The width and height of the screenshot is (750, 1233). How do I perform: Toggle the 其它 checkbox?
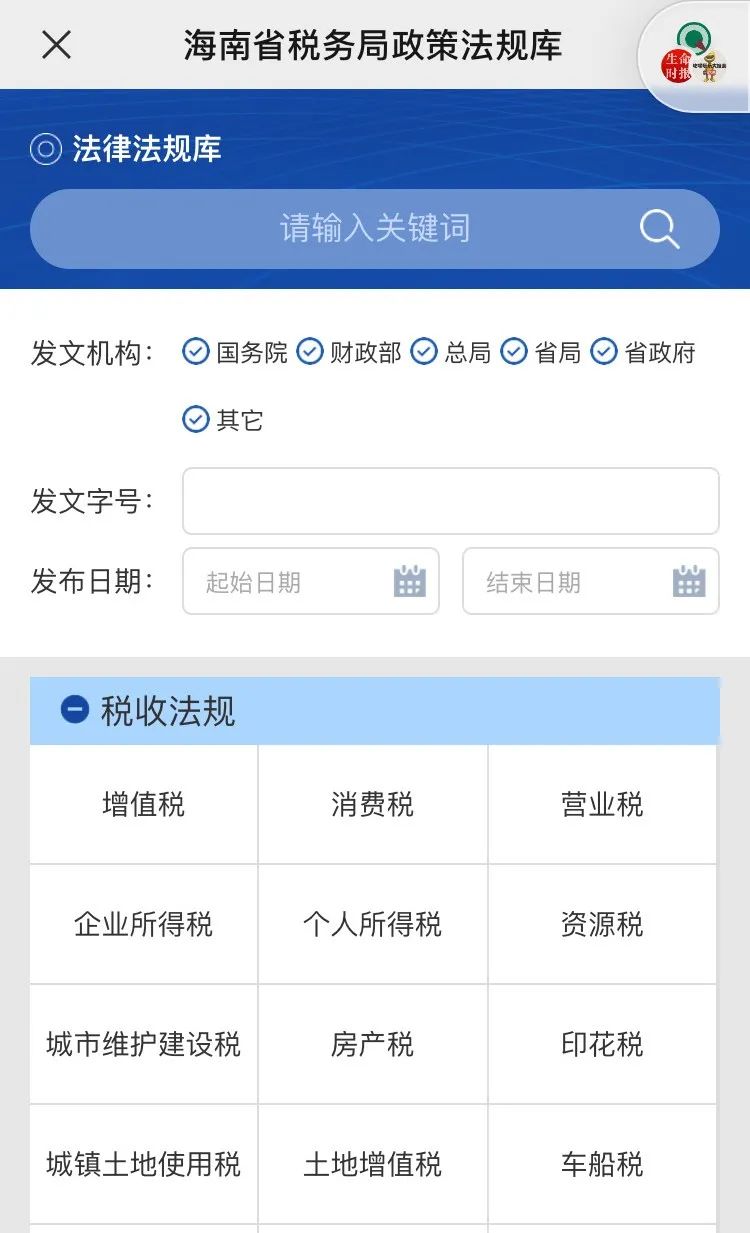[196, 420]
